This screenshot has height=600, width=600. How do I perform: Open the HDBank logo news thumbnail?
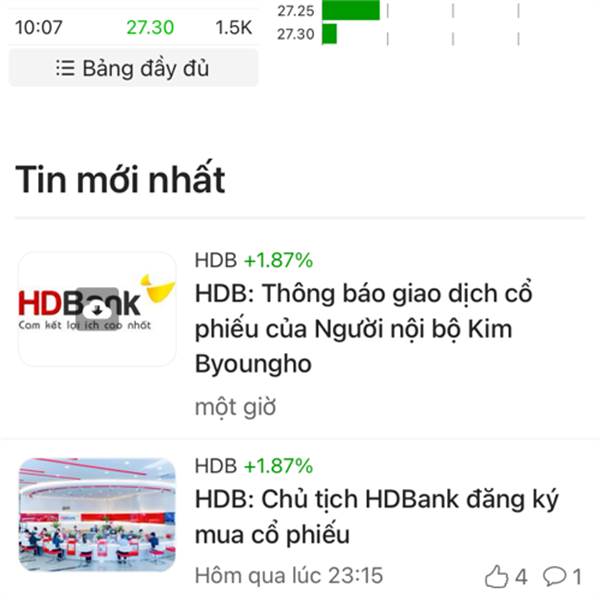[97, 308]
